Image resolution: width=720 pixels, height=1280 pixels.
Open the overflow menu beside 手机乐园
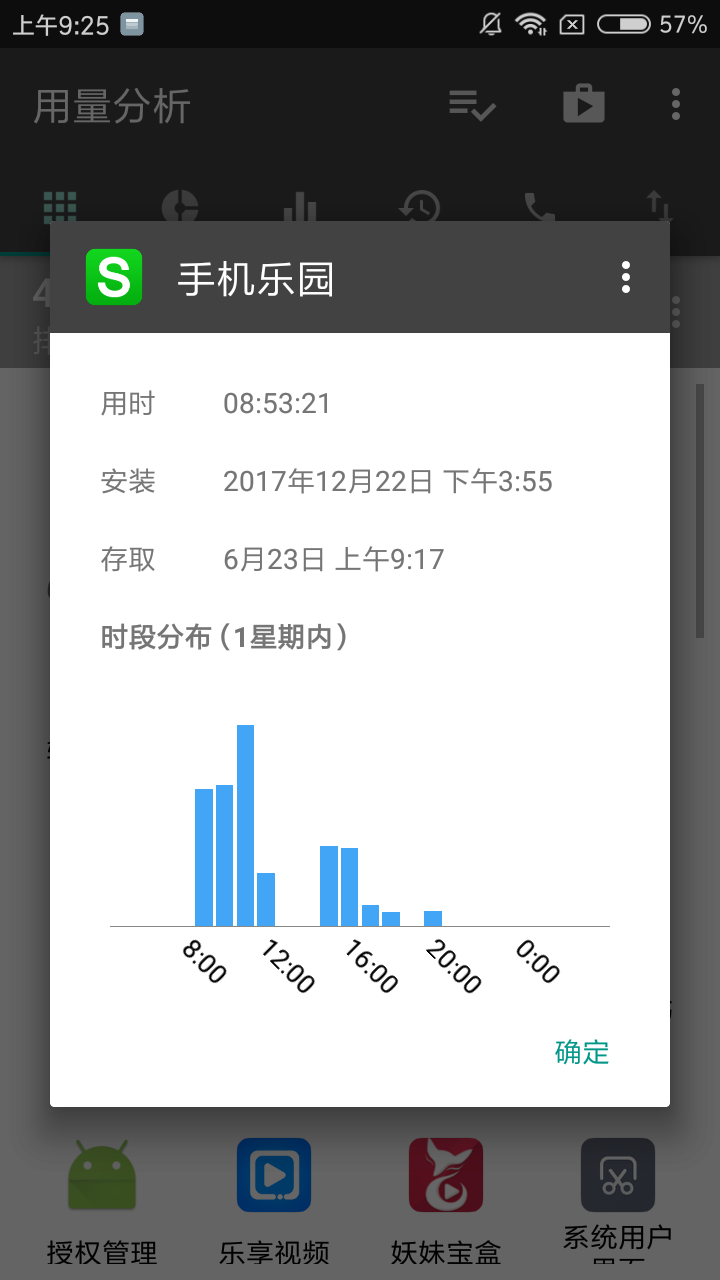tap(626, 277)
